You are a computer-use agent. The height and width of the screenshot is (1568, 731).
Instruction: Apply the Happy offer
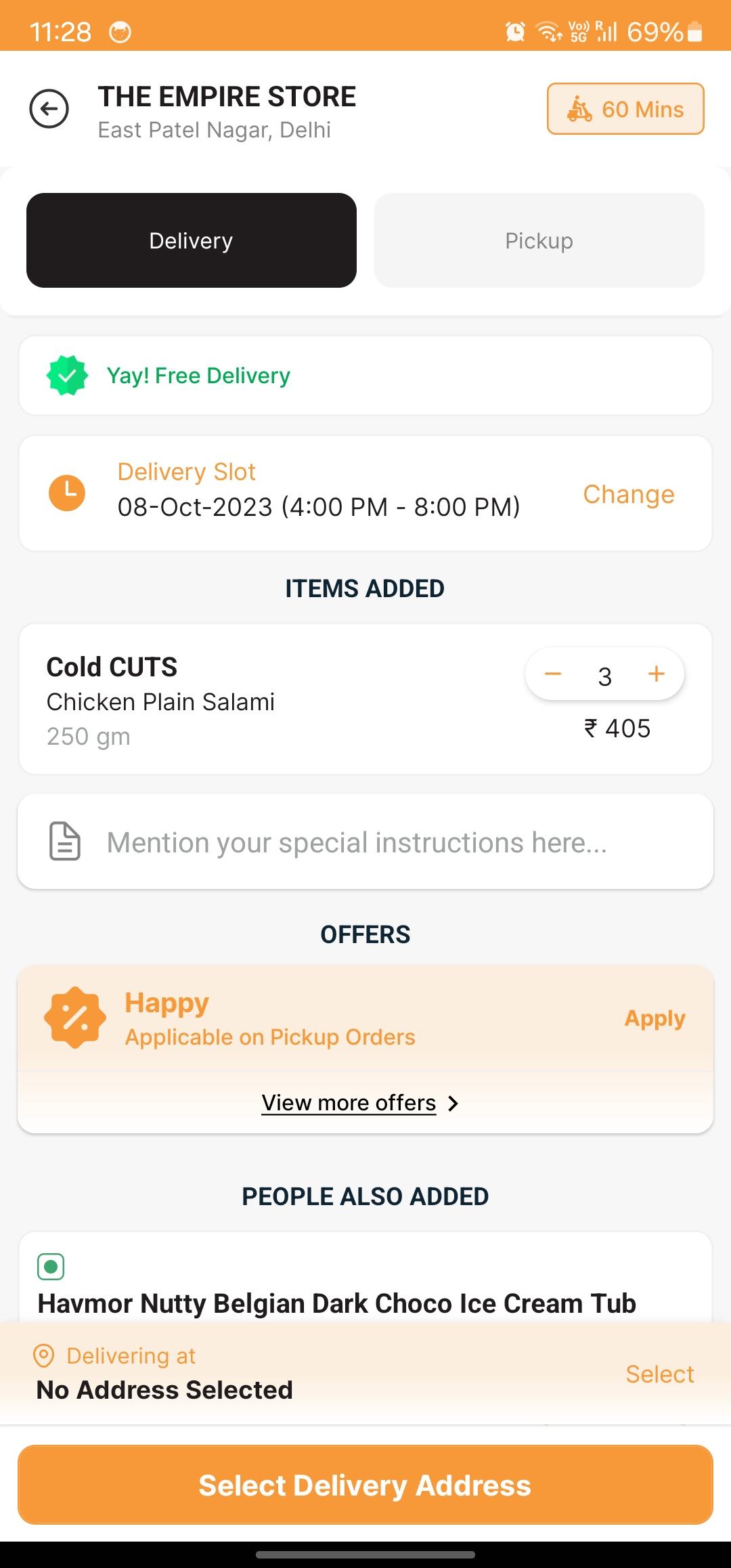(655, 1018)
